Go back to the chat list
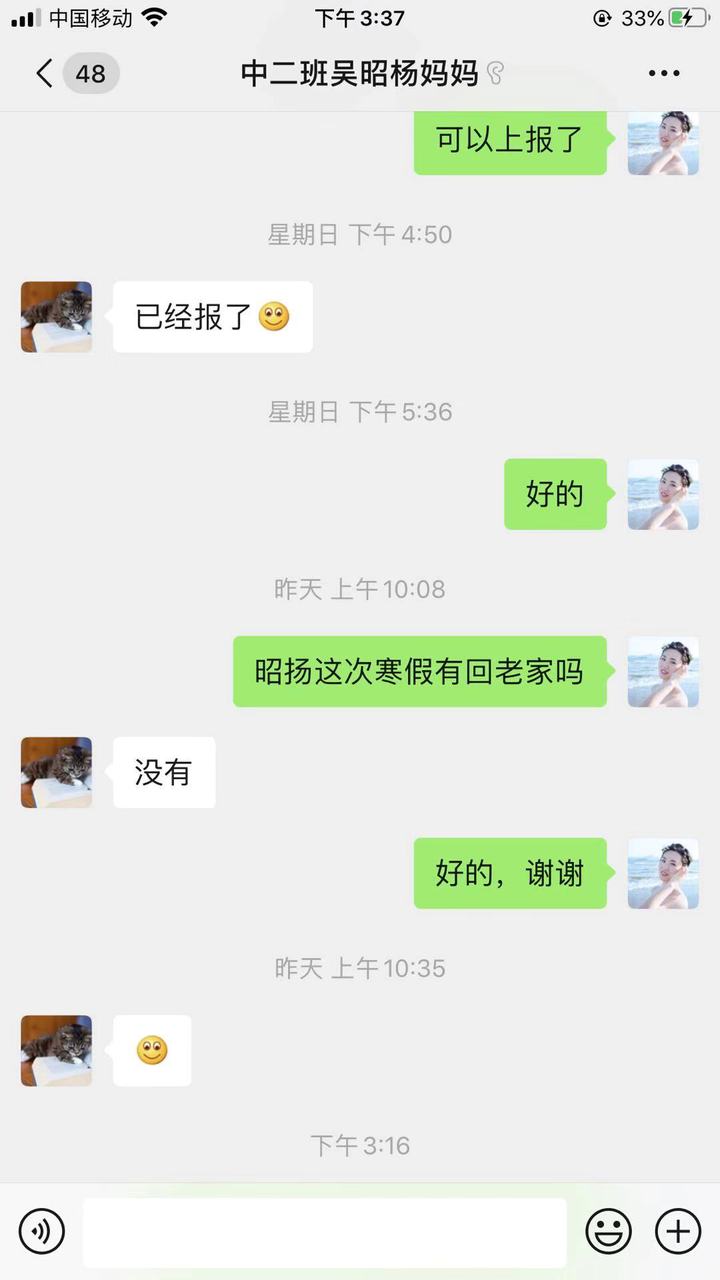Image resolution: width=720 pixels, height=1280 pixels. pos(45,73)
